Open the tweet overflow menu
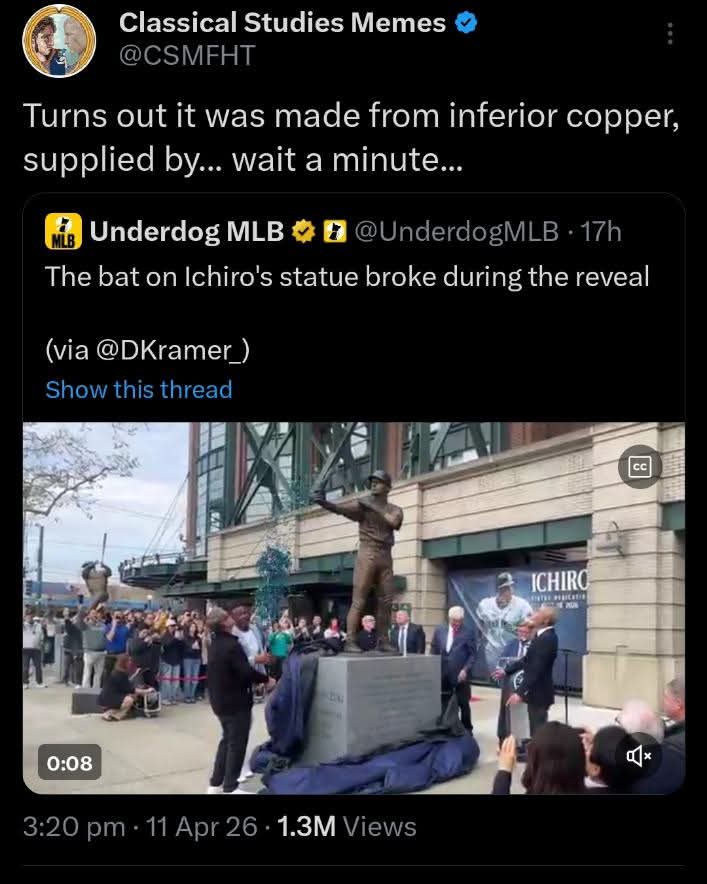The height and width of the screenshot is (884, 707). pos(669,35)
